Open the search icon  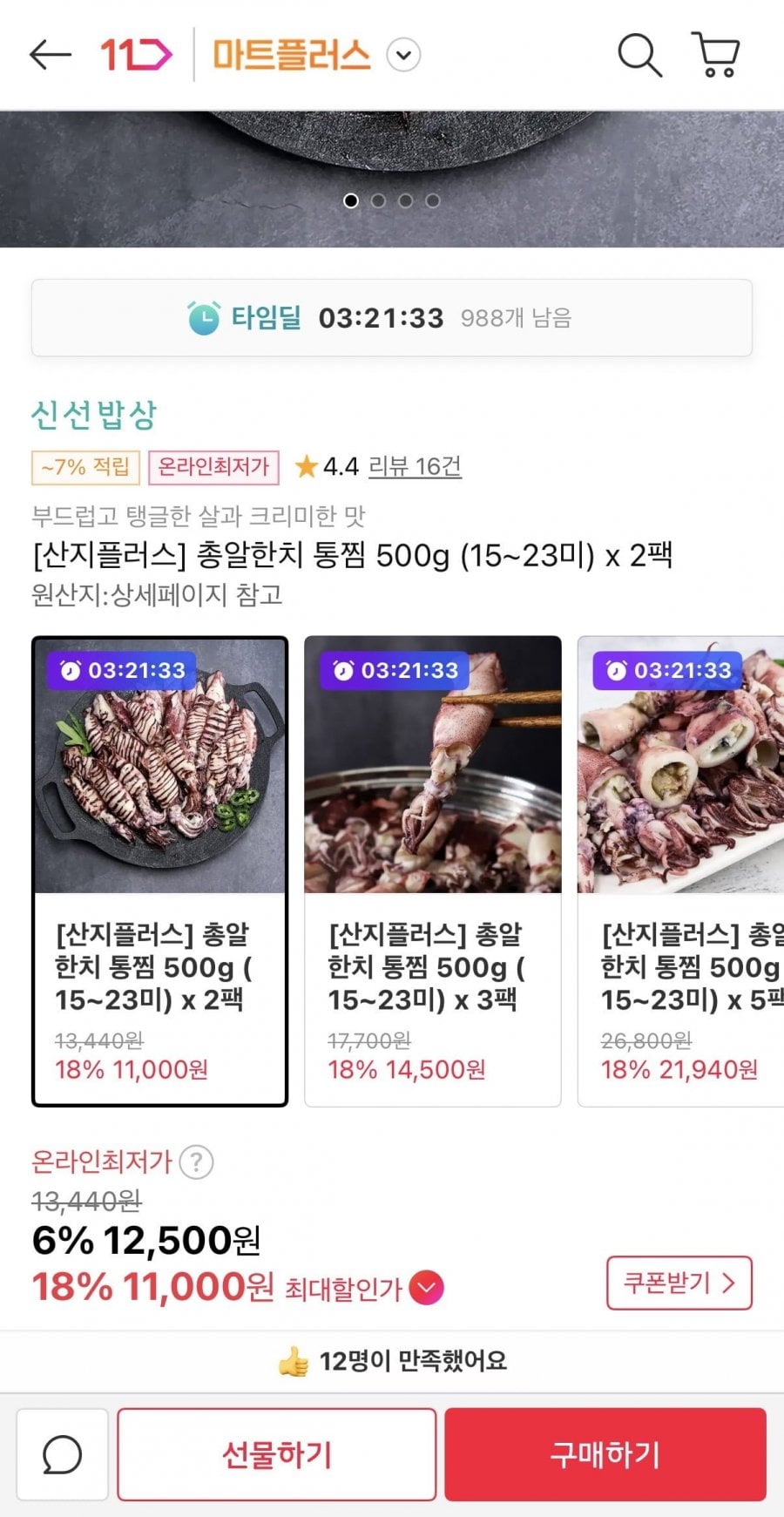639,55
